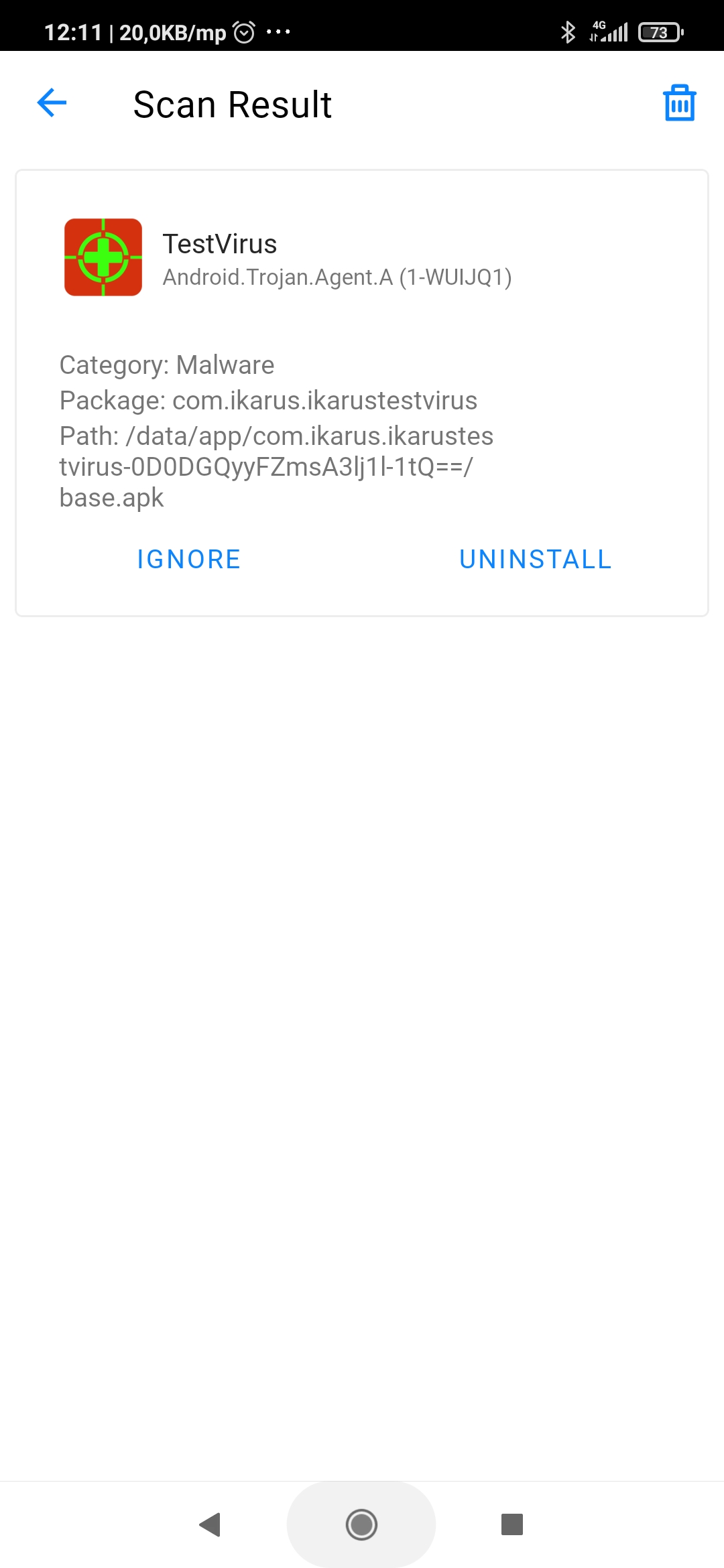
Task: Go to the home screen
Action: coord(361,1524)
